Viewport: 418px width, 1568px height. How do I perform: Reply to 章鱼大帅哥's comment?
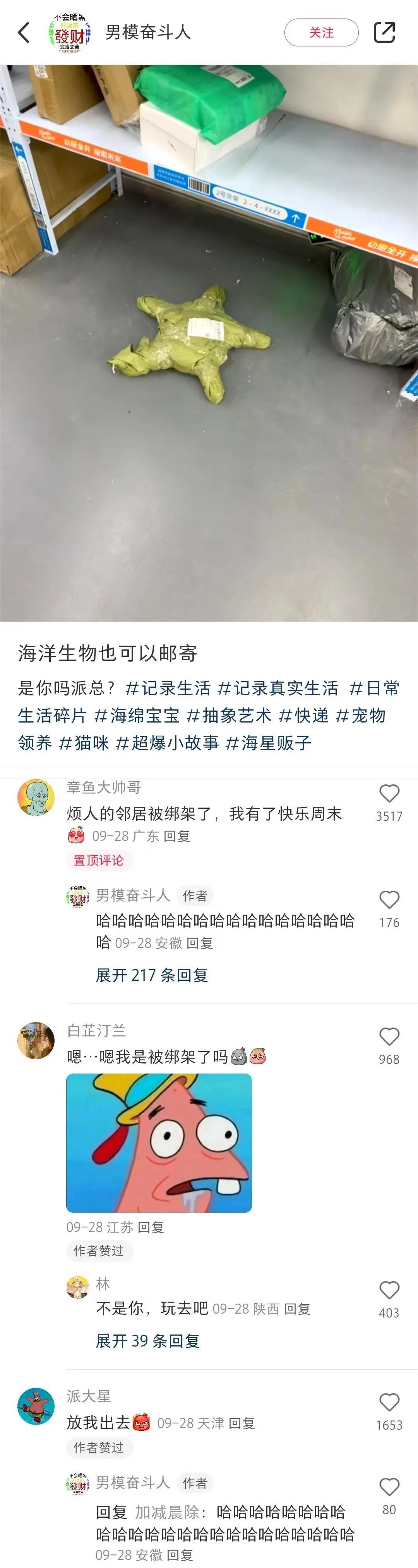(x=177, y=836)
